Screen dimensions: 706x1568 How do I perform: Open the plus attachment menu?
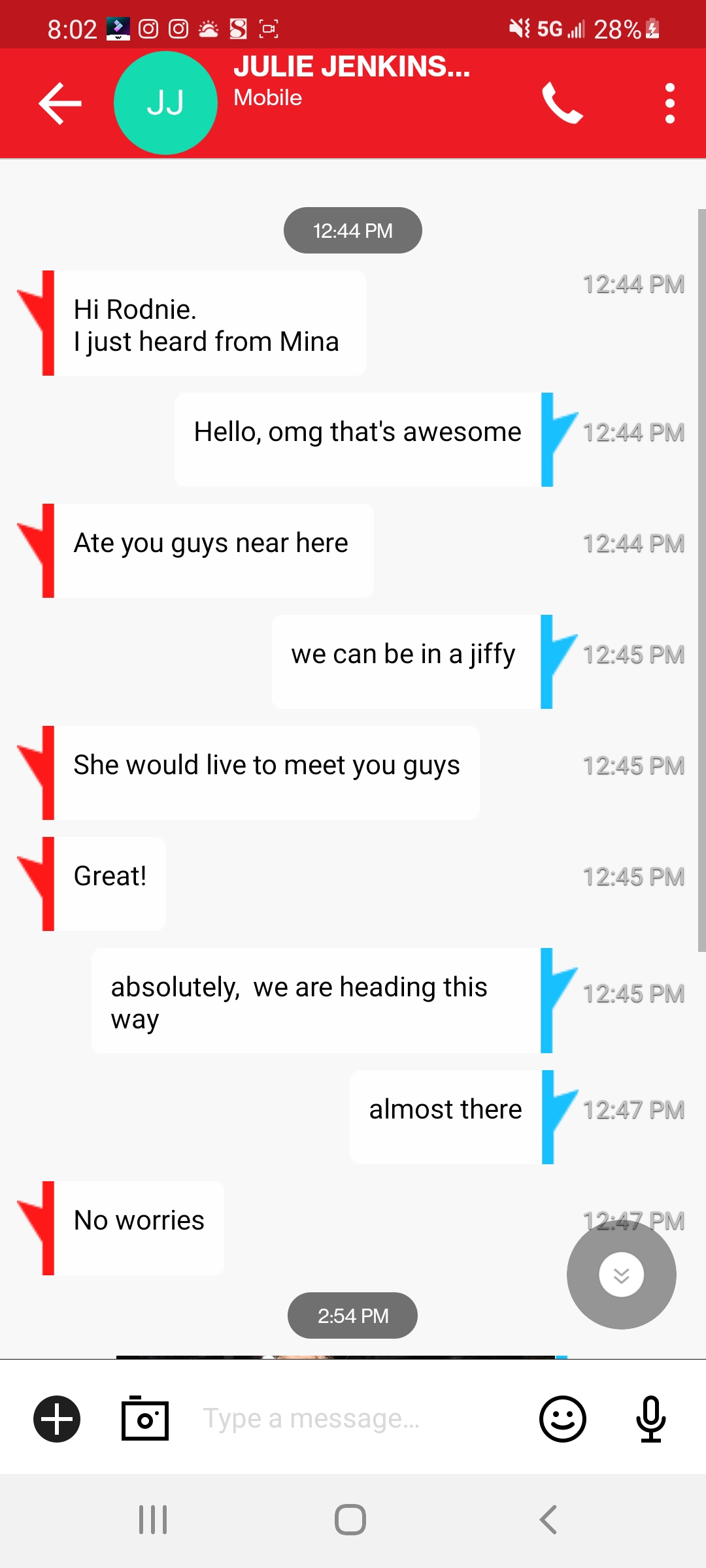coord(57,1418)
